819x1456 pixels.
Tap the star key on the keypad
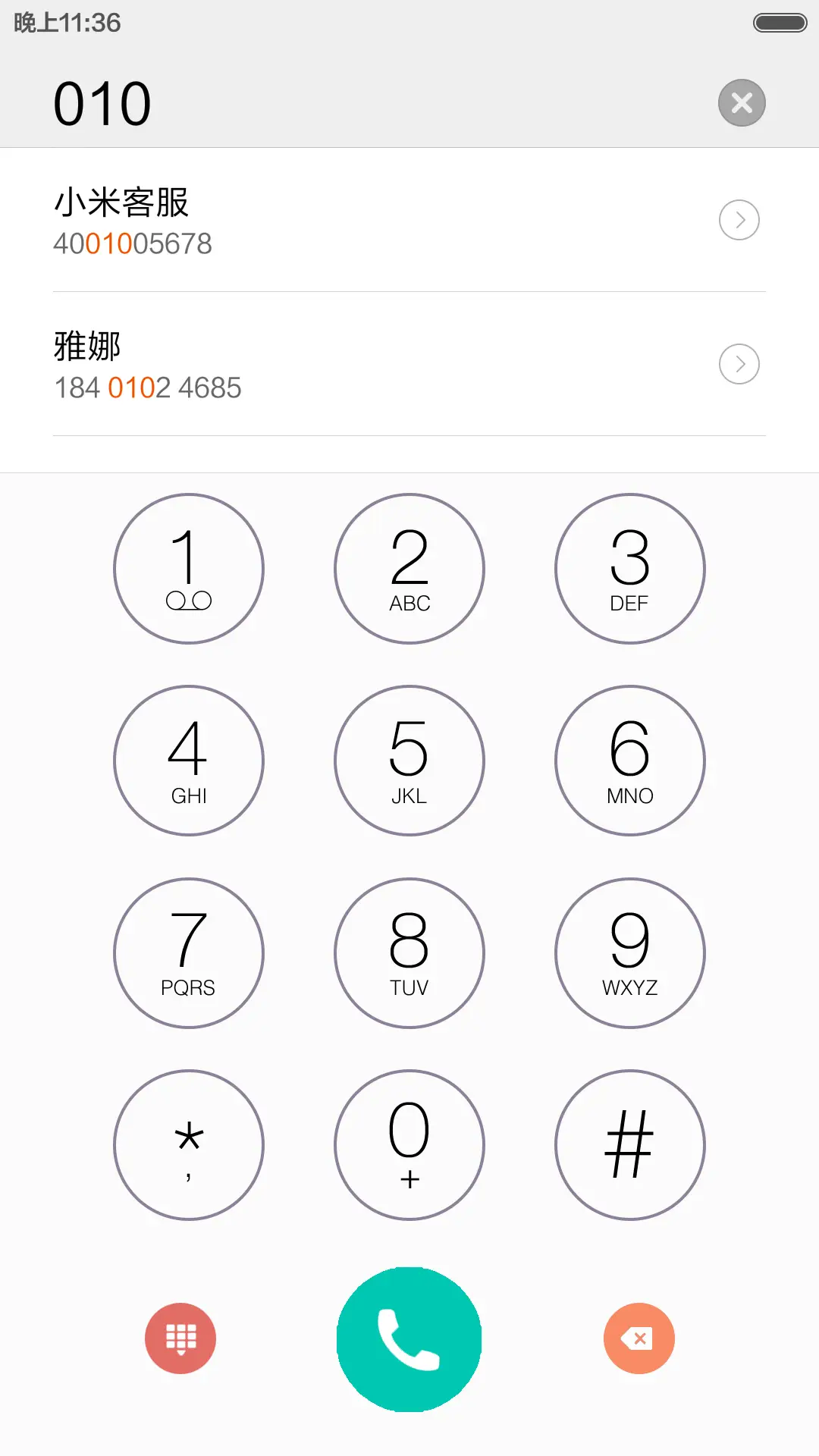point(188,1145)
